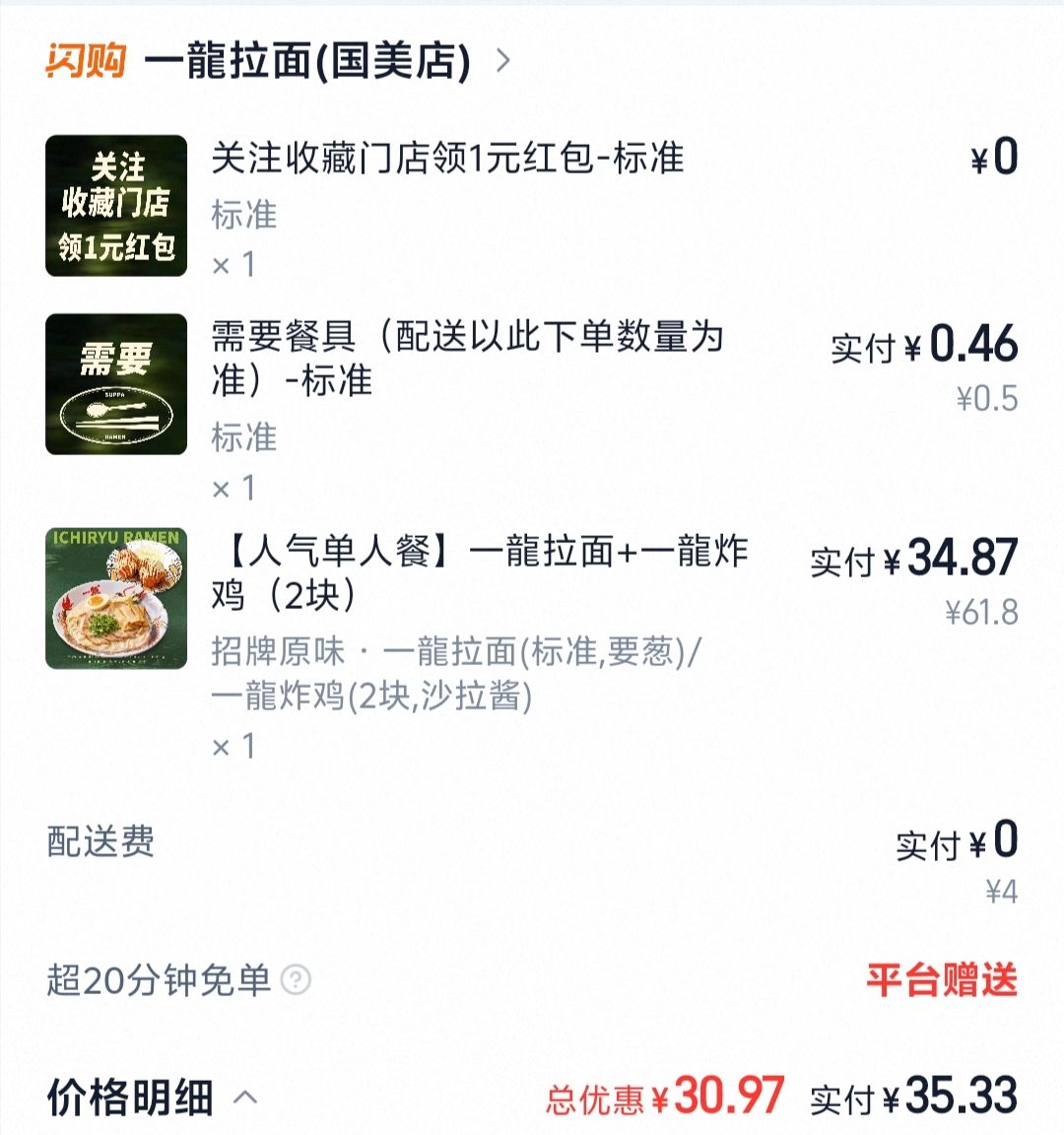This screenshot has height=1135, width=1064.
Task: Tap the help icon beside 超20分钟免单
Action: pos(296,979)
